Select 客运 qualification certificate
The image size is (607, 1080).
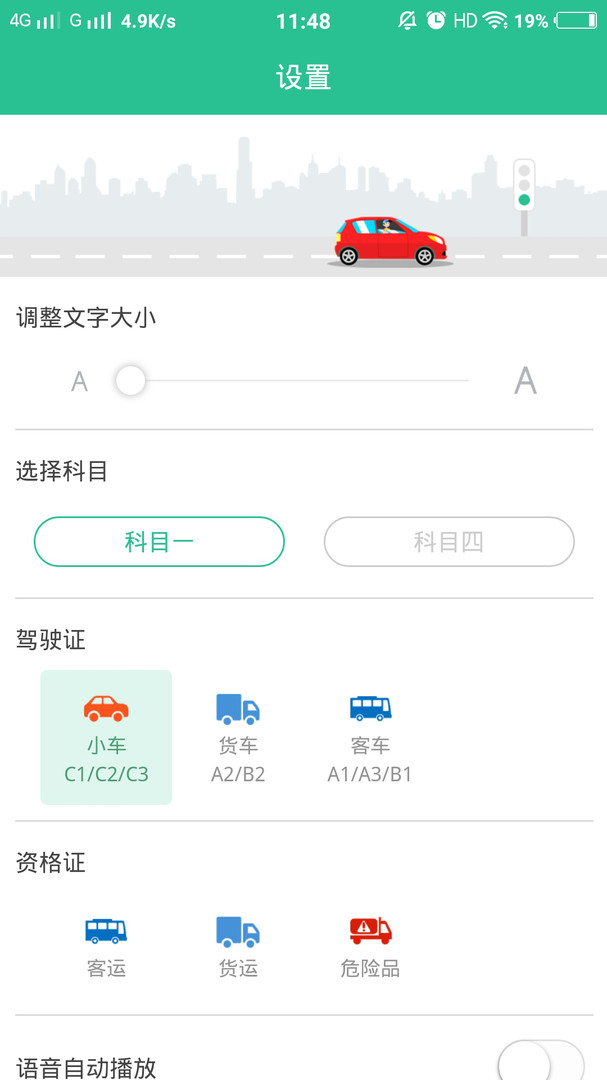tap(106, 947)
